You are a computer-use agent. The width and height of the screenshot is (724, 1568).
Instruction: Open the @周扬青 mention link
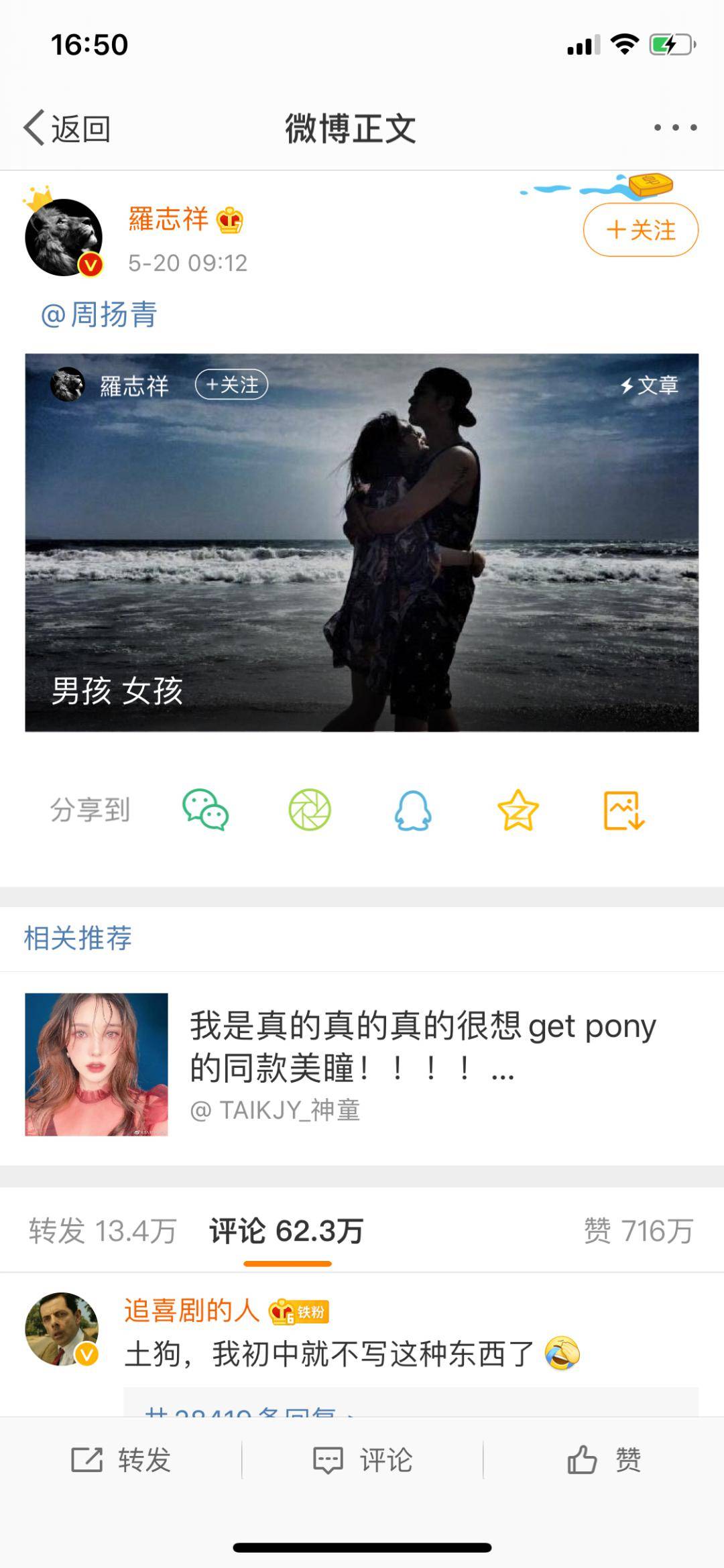99,314
